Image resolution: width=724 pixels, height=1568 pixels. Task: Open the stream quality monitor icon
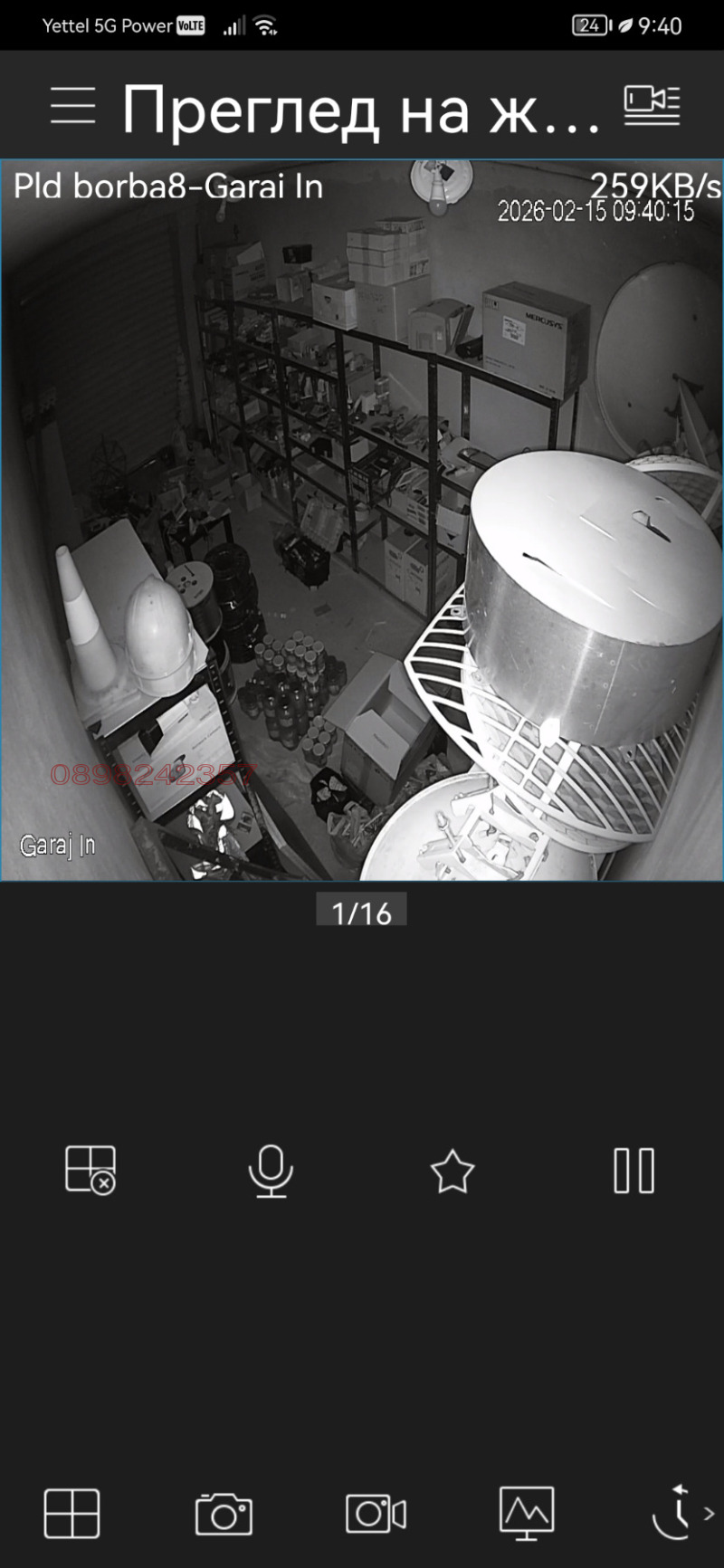tap(527, 1513)
